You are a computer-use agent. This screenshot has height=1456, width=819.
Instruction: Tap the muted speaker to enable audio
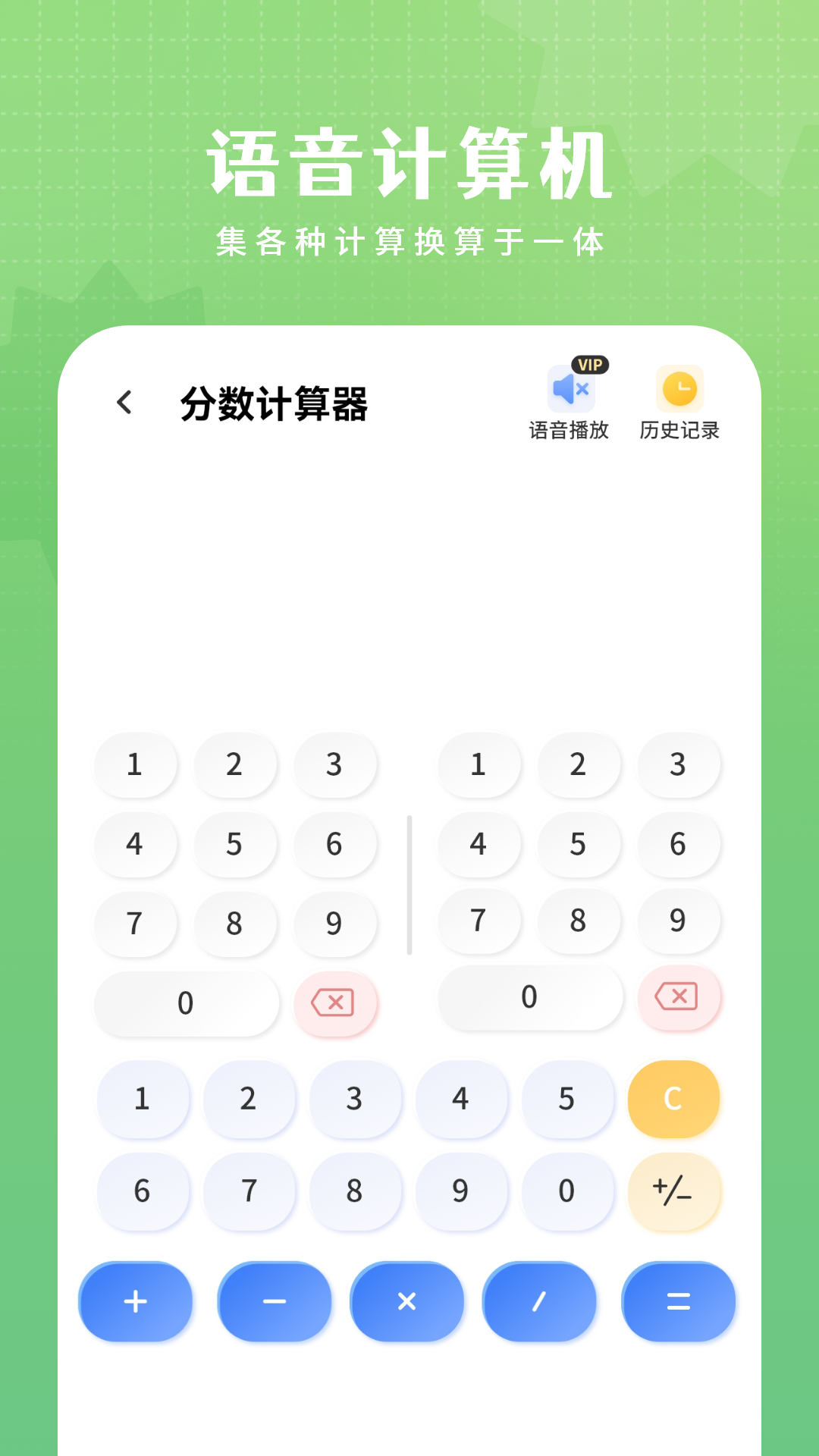[x=570, y=390]
